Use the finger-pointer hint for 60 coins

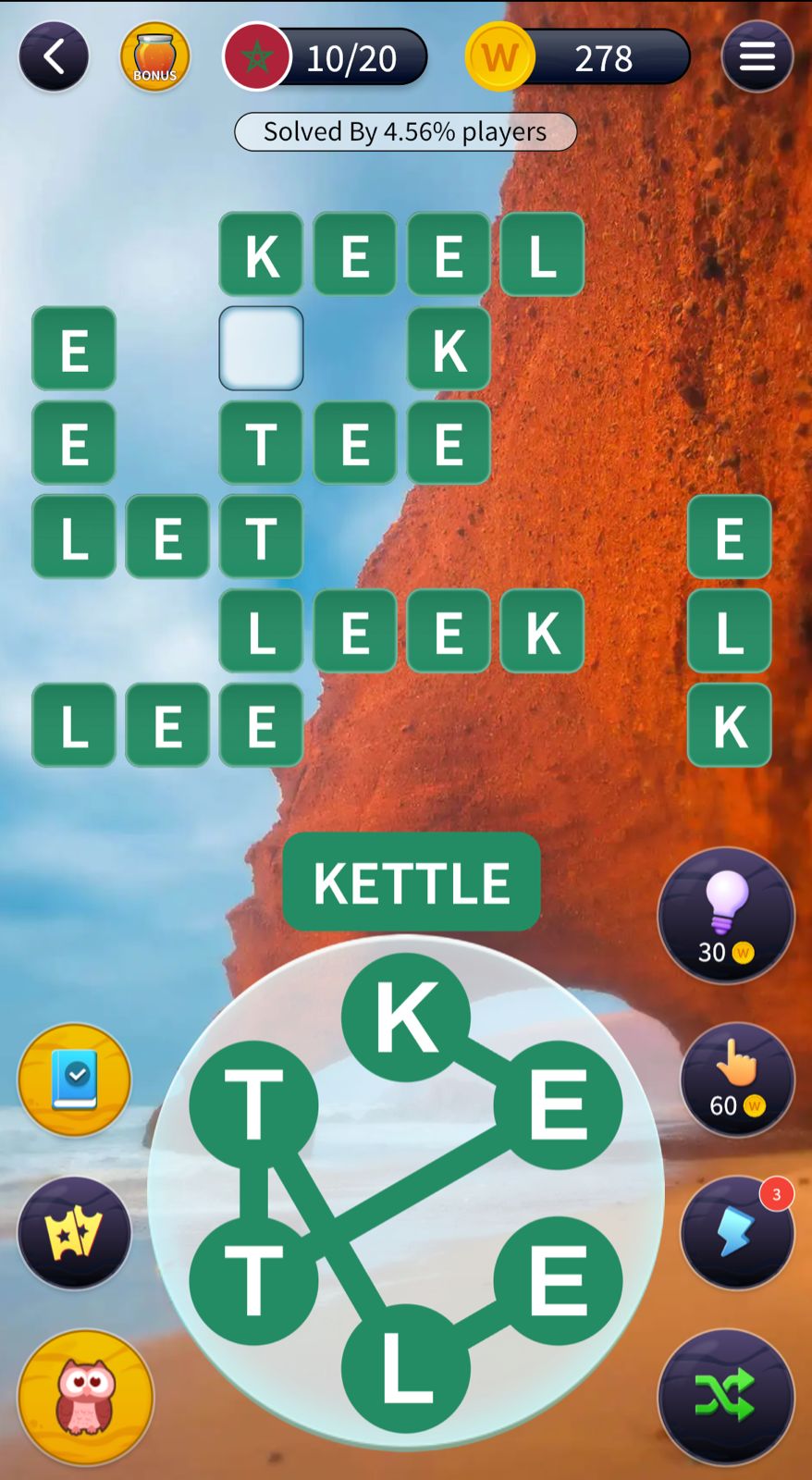tap(737, 1079)
